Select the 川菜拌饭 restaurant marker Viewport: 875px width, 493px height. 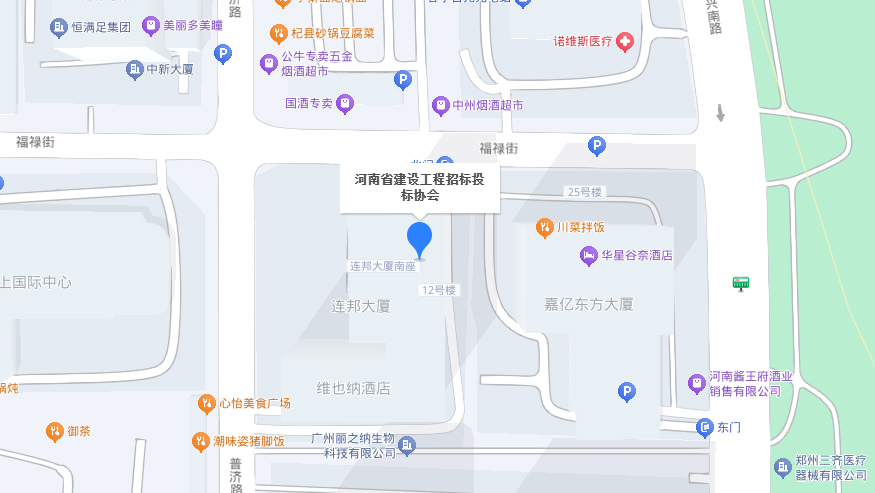click(545, 228)
